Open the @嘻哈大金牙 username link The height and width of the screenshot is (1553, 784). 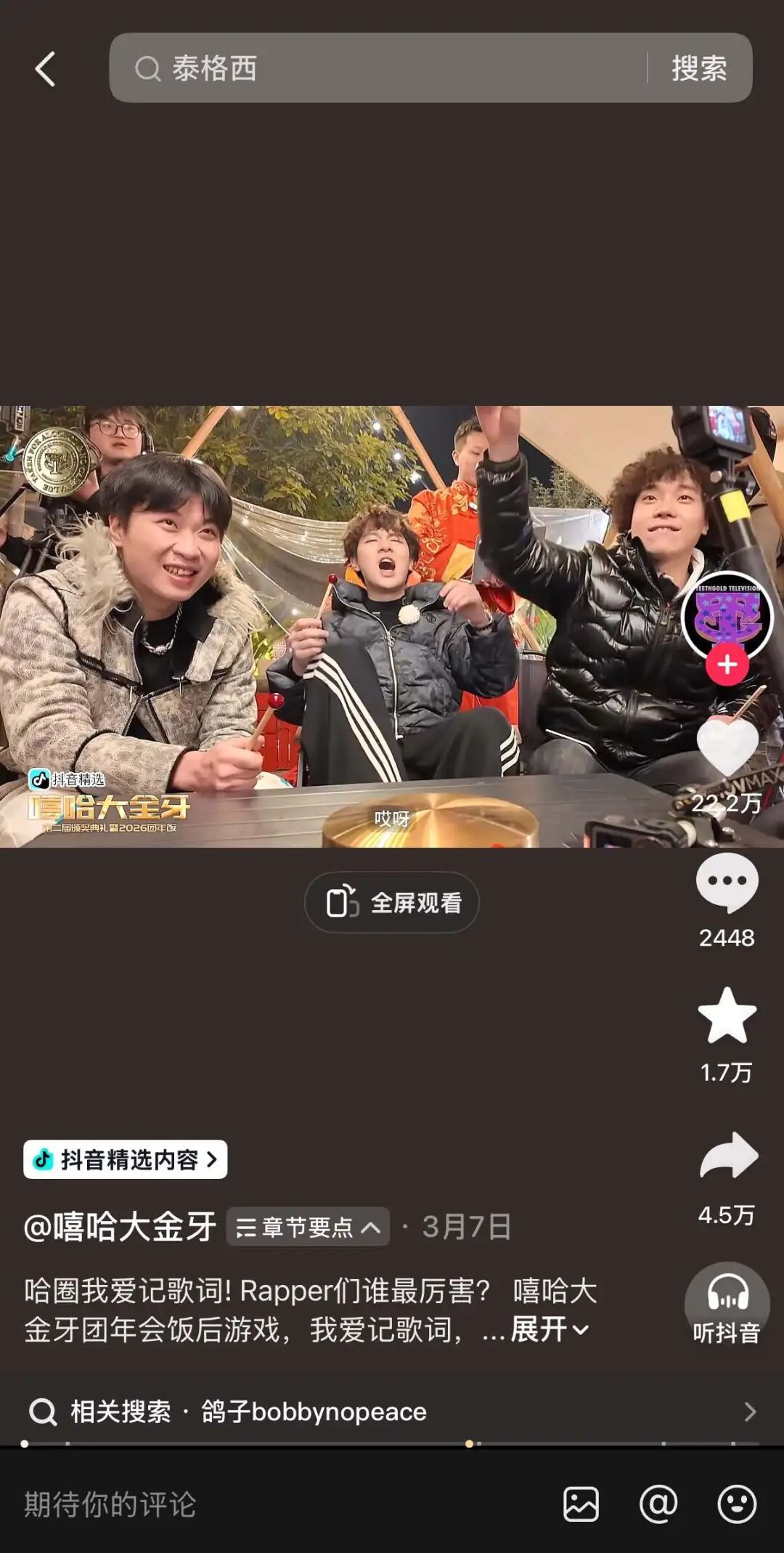coord(121,1227)
